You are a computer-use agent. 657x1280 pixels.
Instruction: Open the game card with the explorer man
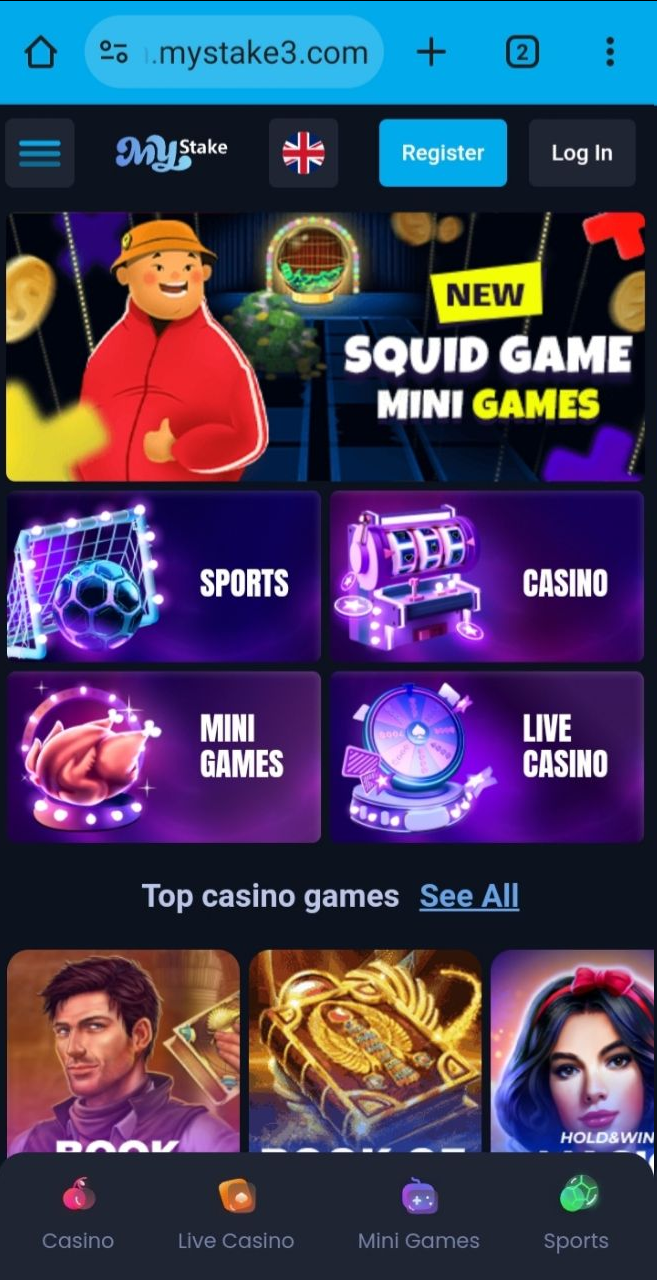click(123, 1050)
